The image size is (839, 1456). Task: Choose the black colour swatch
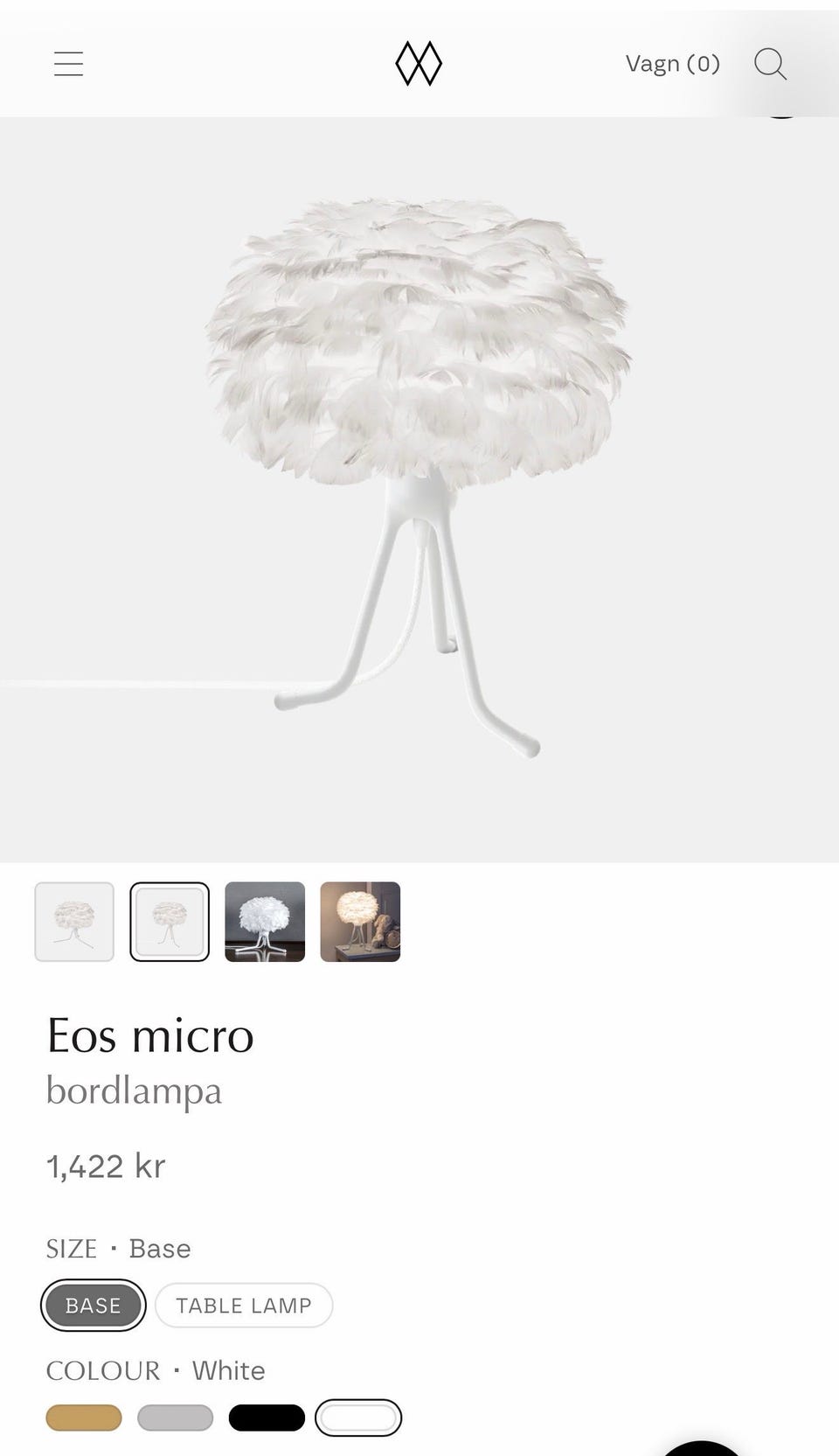click(x=267, y=1418)
